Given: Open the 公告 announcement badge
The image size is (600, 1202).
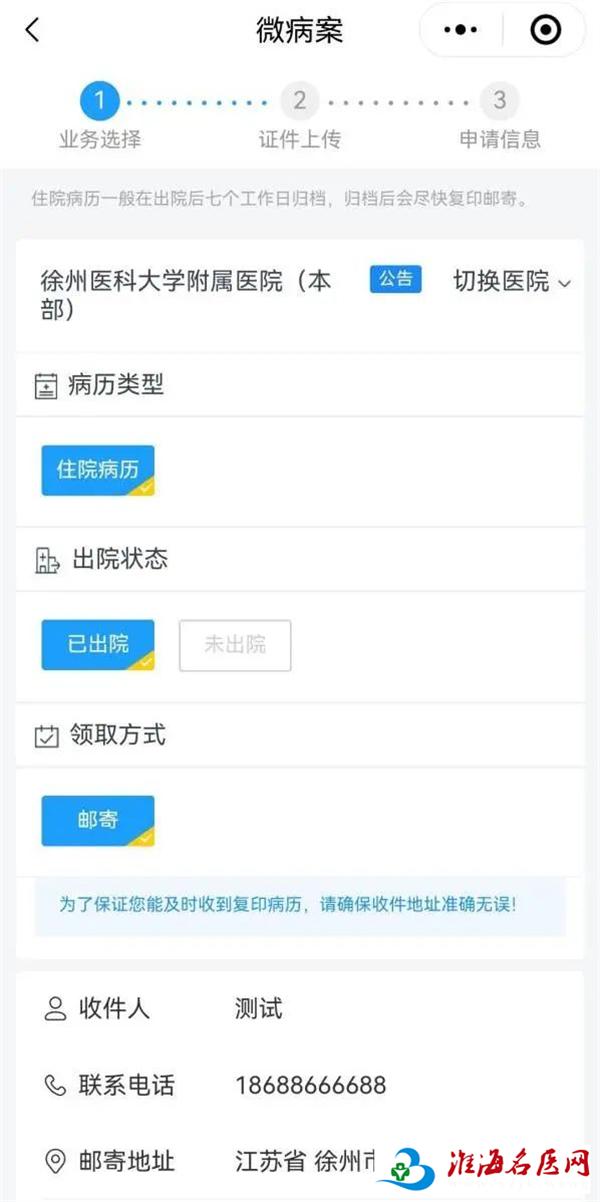Looking at the screenshot, I should click(x=396, y=279).
